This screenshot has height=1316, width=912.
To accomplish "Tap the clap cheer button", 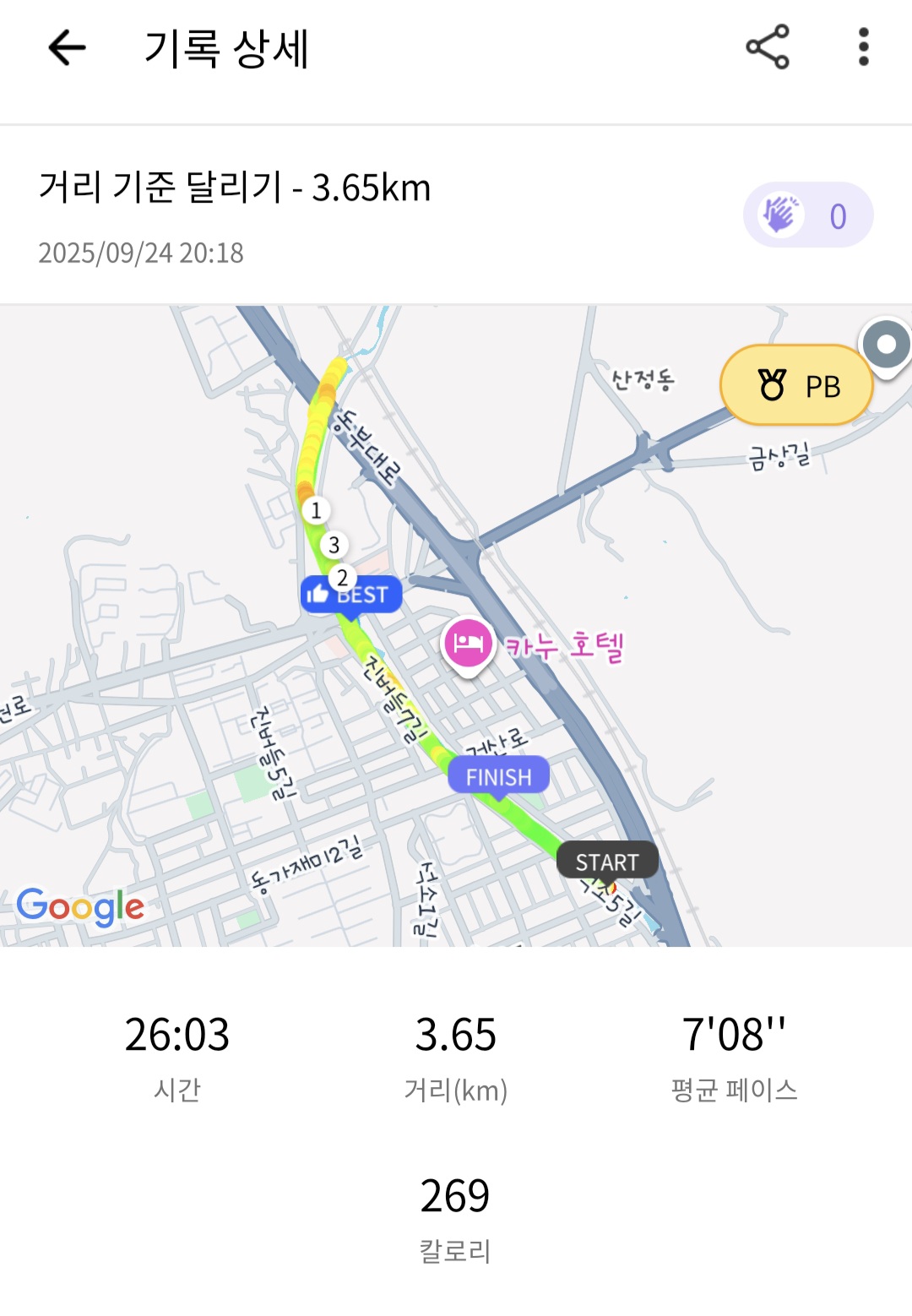I will [x=807, y=215].
